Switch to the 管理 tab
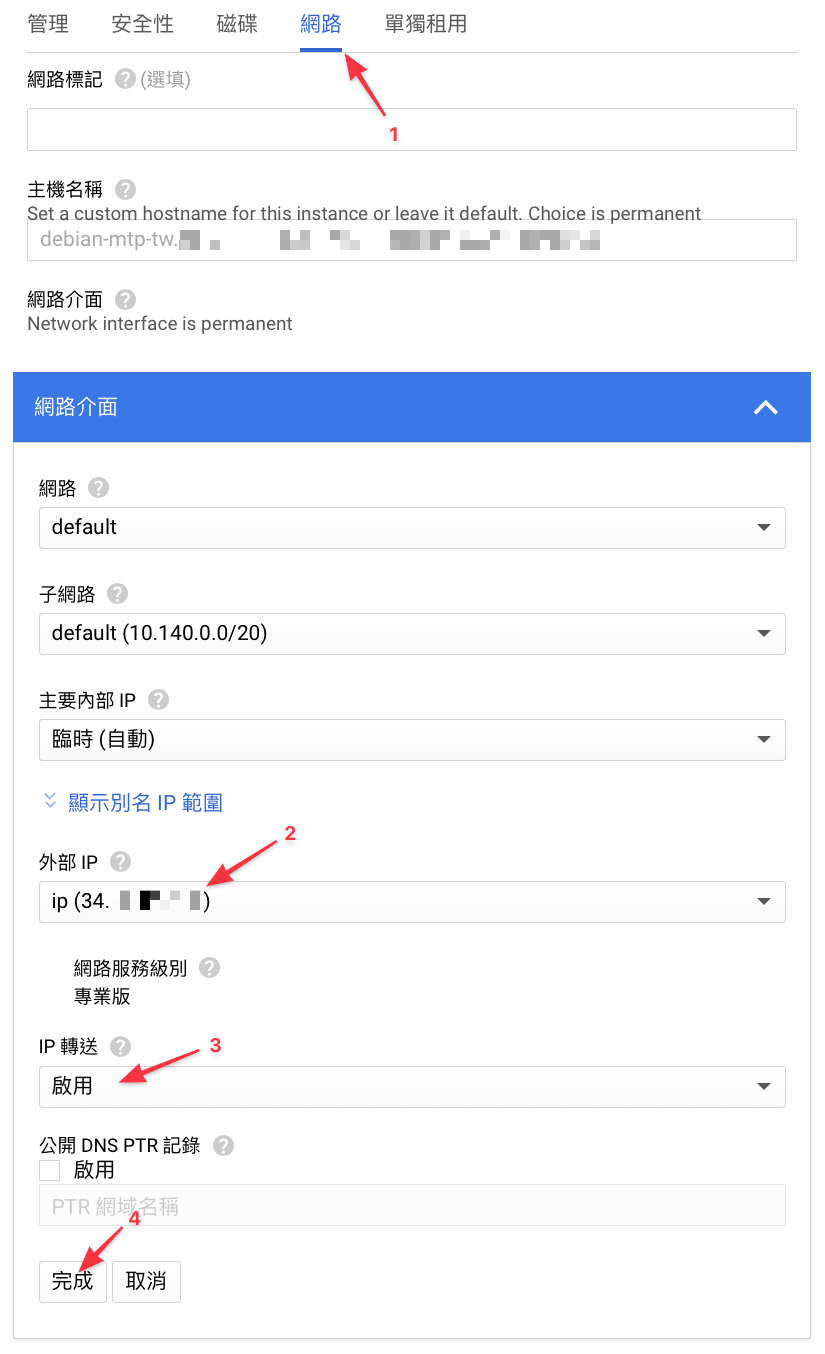 48,23
